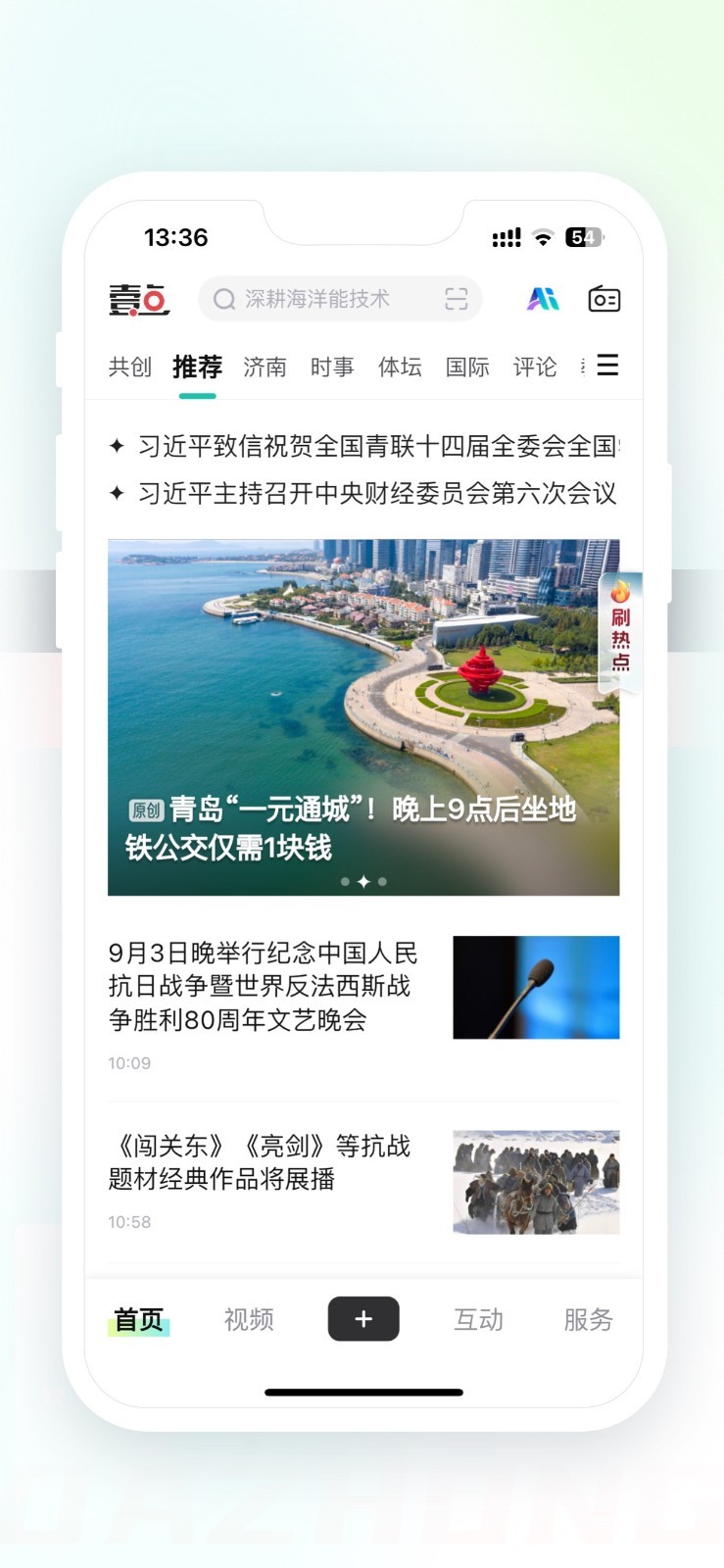Tap the + publish button in the bottom bar
The image size is (724, 1568).
coord(363,1319)
